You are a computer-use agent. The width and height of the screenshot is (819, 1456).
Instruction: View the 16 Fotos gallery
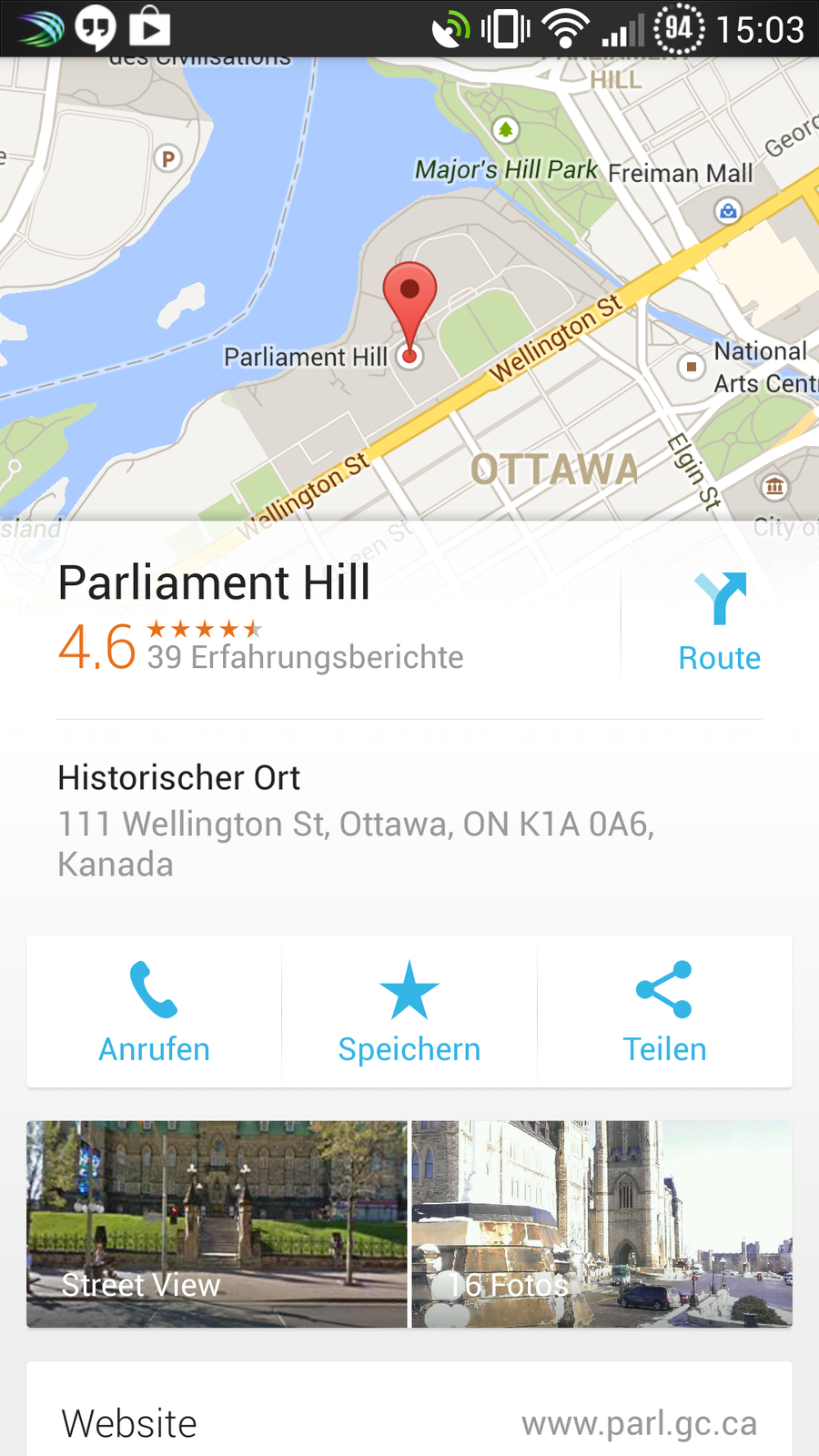pos(602,1224)
